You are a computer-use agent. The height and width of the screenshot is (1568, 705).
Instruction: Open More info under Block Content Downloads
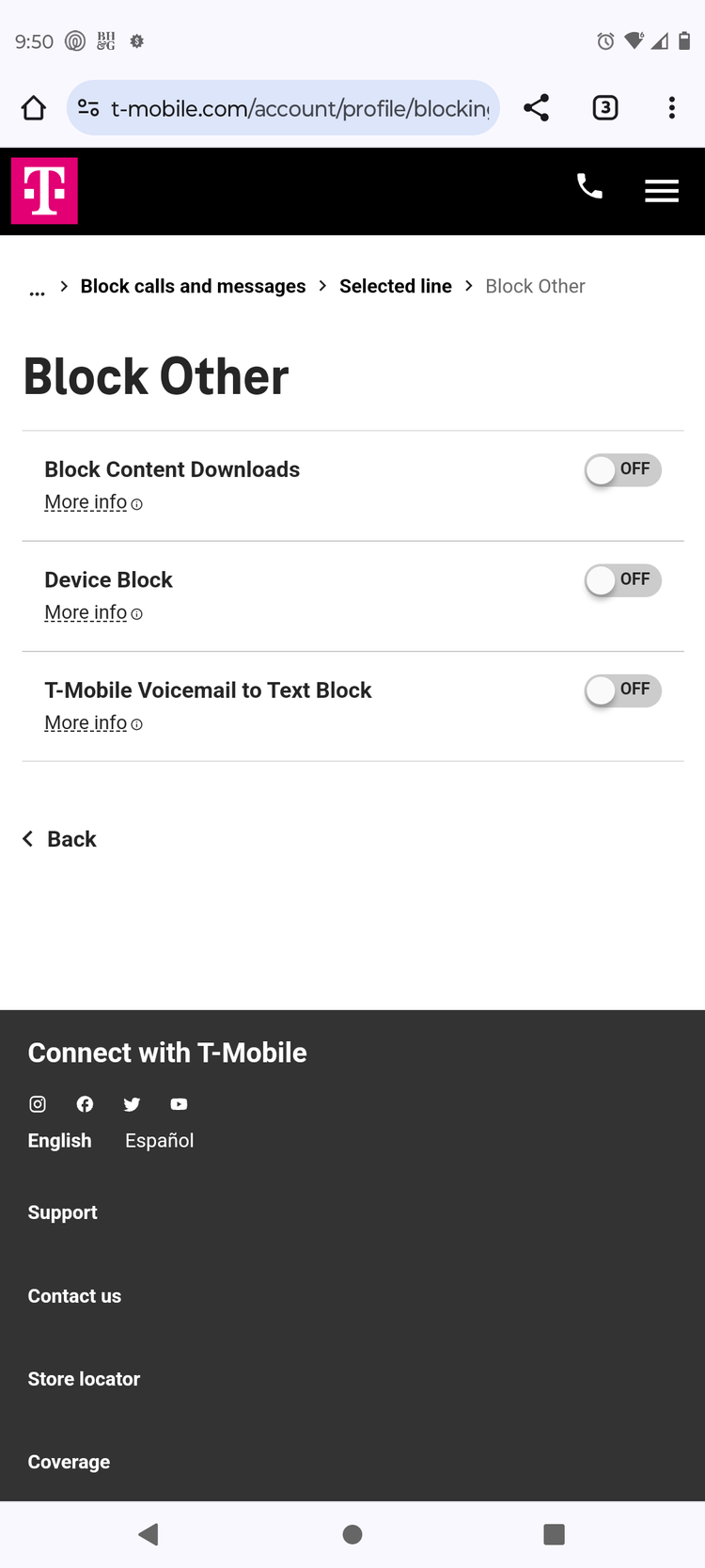tap(93, 502)
